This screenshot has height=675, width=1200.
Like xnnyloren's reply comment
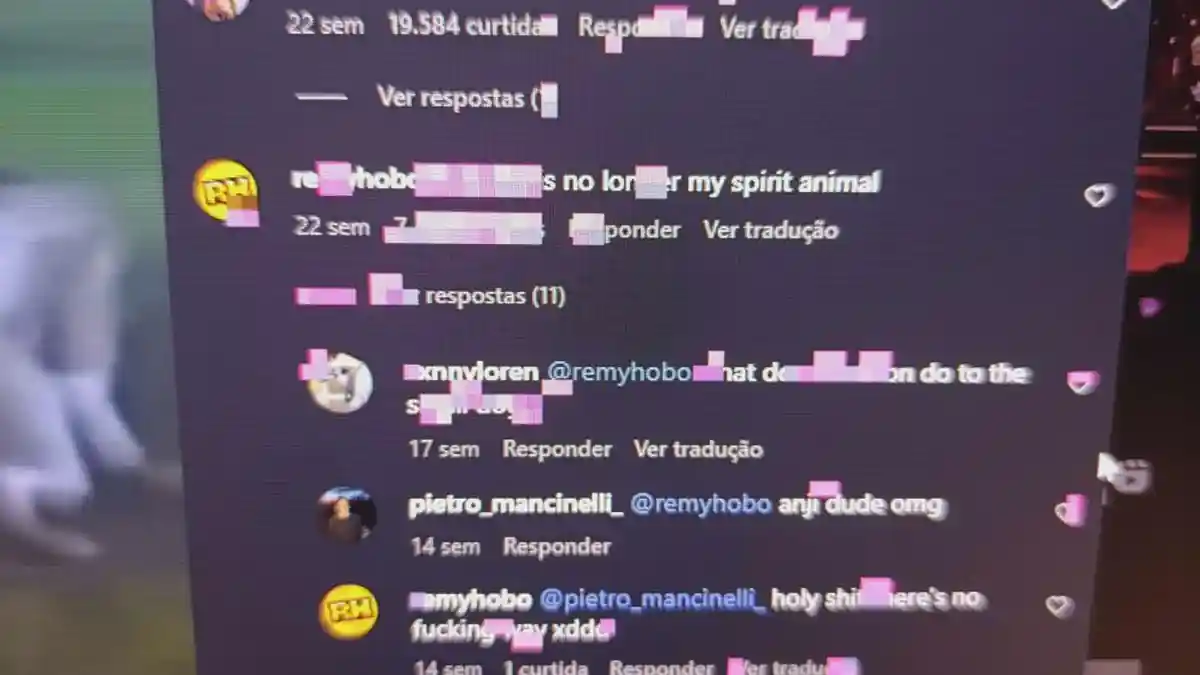click(1081, 382)
